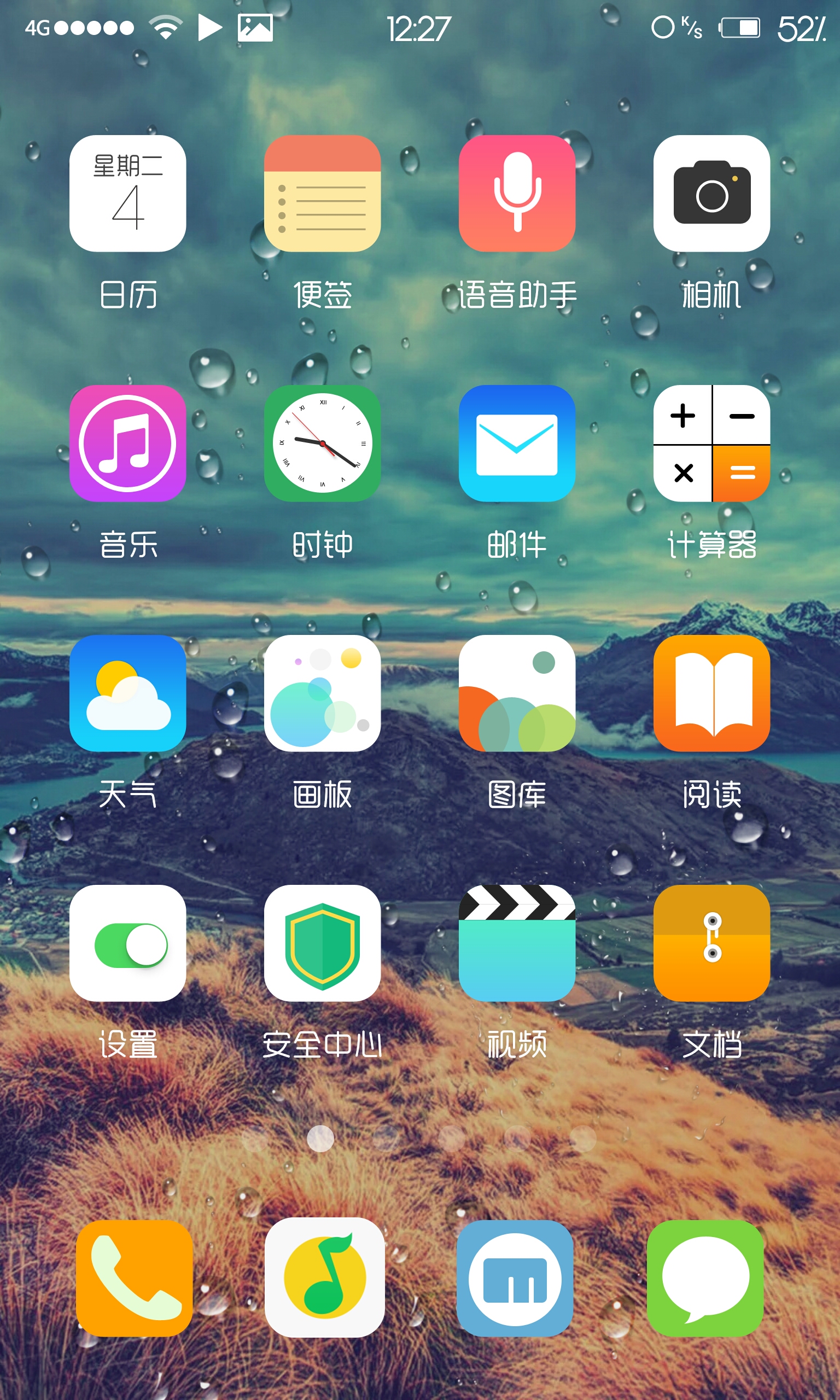This screenshot has height=1400, width=840.
Task: Launch the 视频 video app
Action: [x=517, y=943]
